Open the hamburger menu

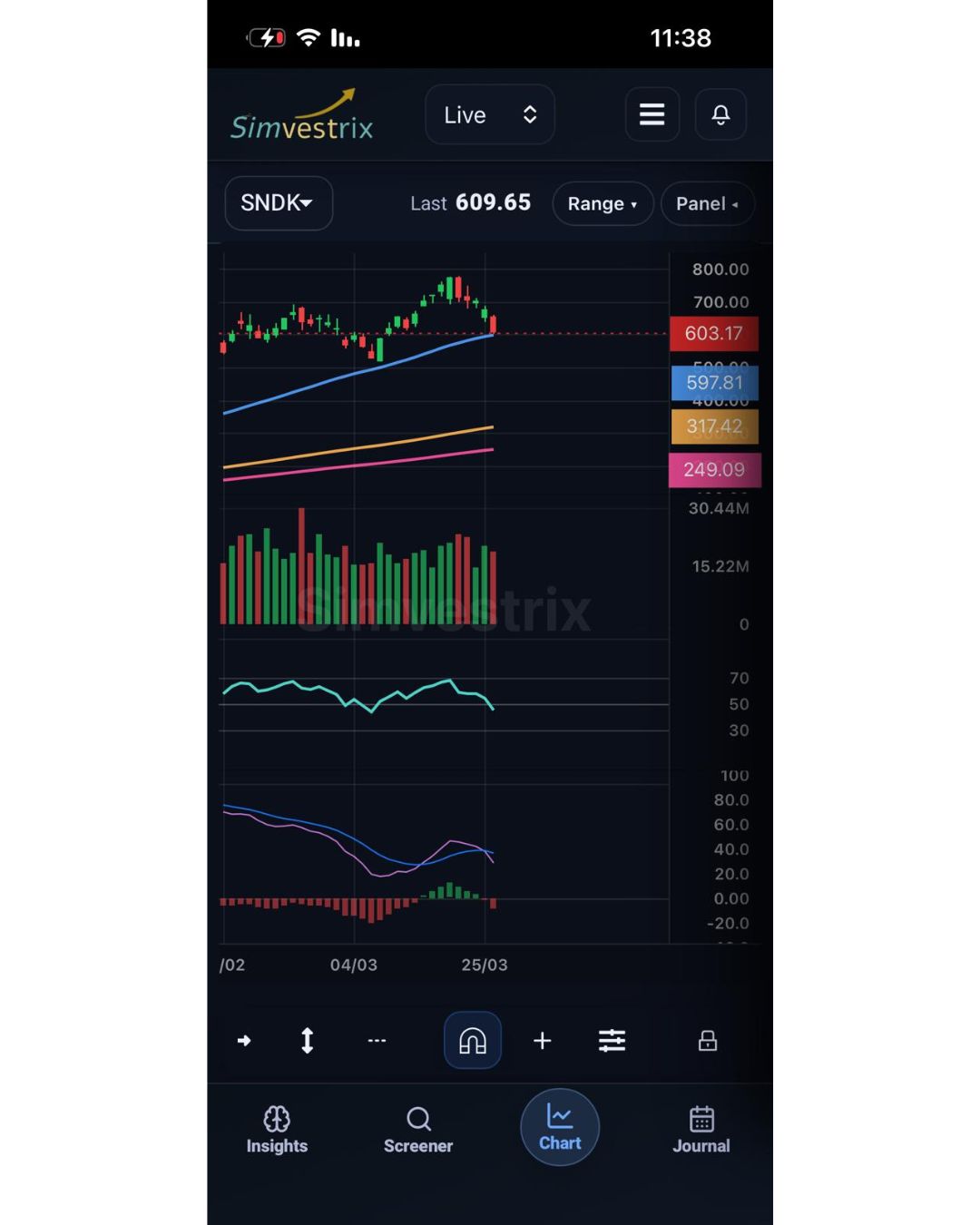[x=652, y=114]
